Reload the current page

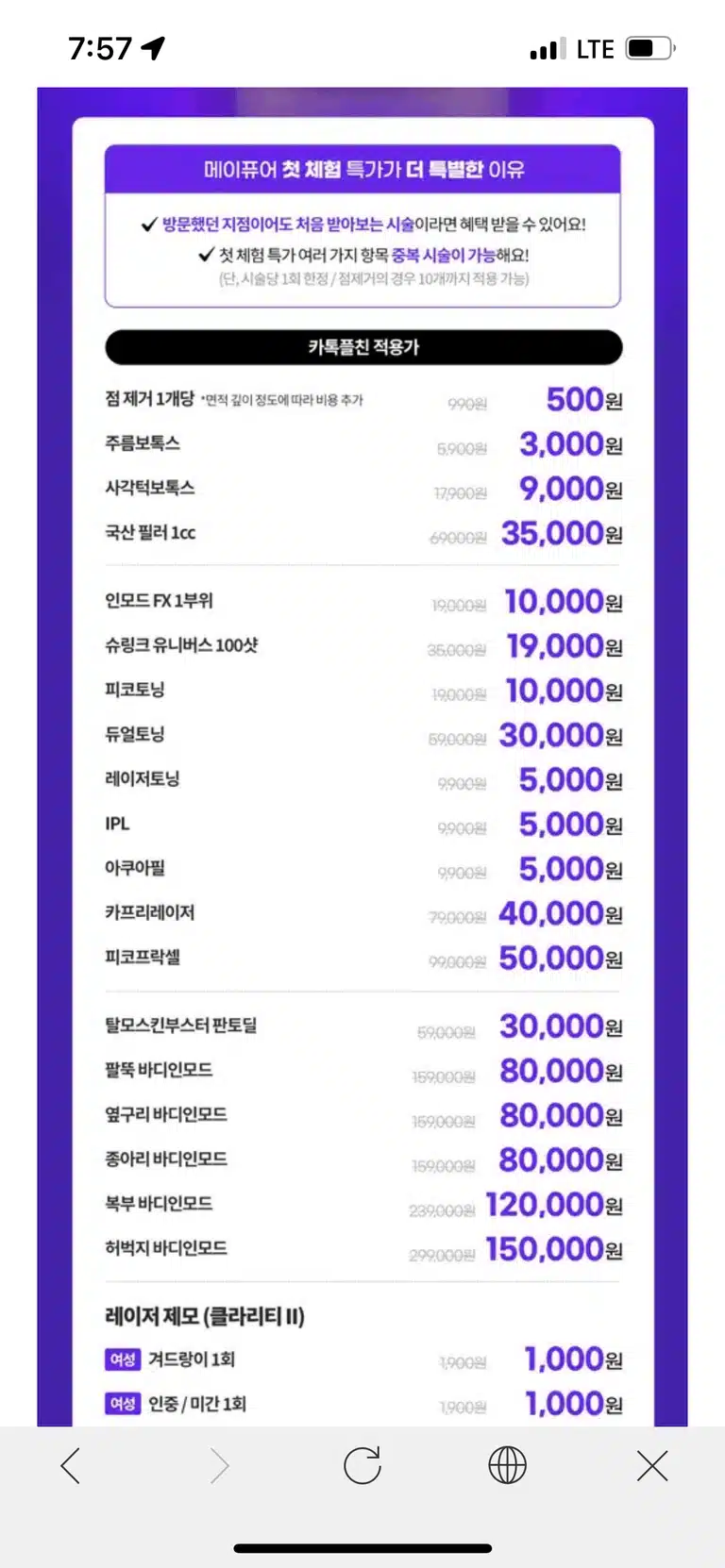(x=362, y=1465)
